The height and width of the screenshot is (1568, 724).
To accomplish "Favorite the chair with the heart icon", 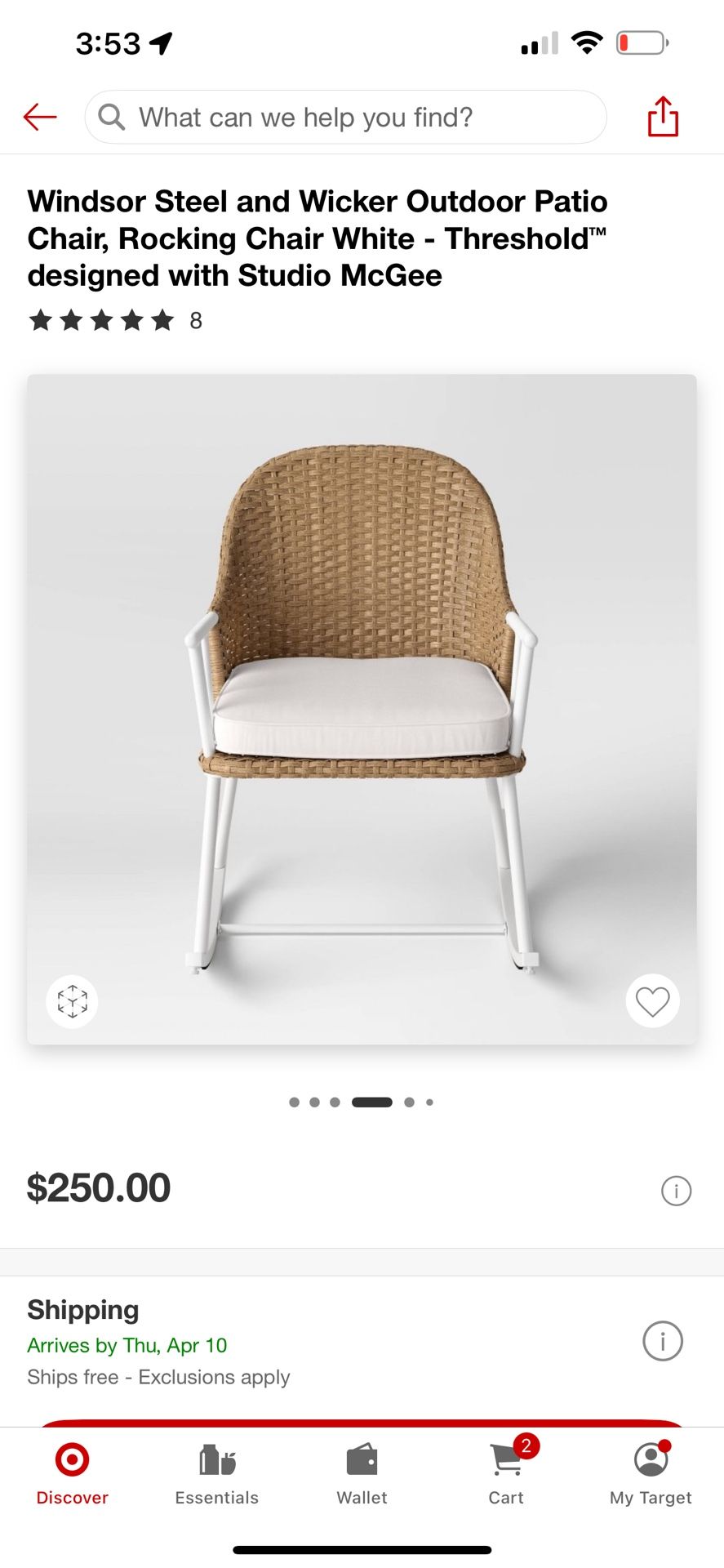I will click(652, 1001).
